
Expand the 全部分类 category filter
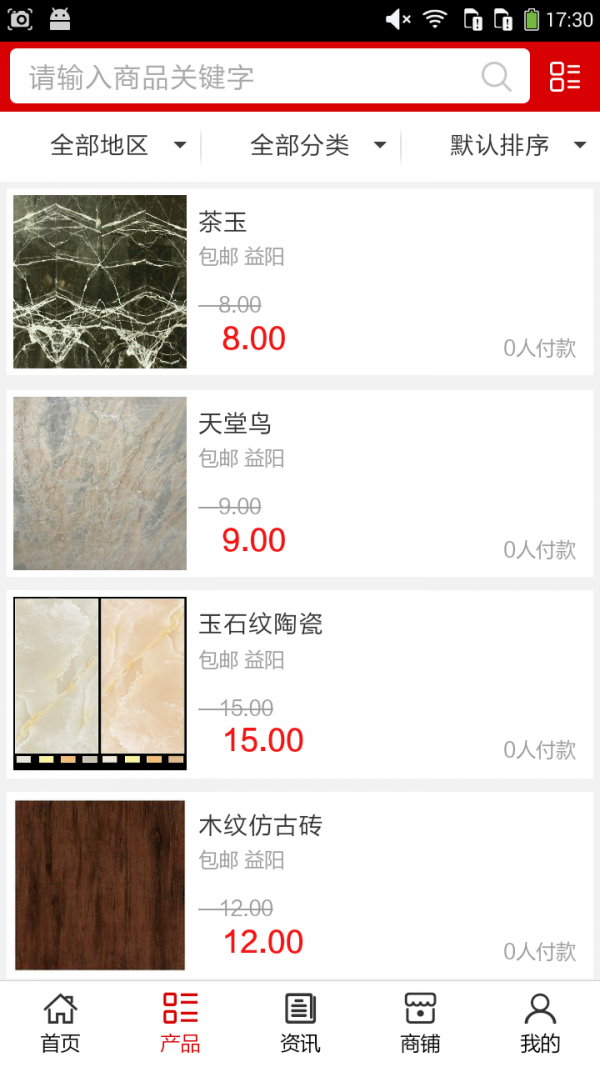coord(317,146)
